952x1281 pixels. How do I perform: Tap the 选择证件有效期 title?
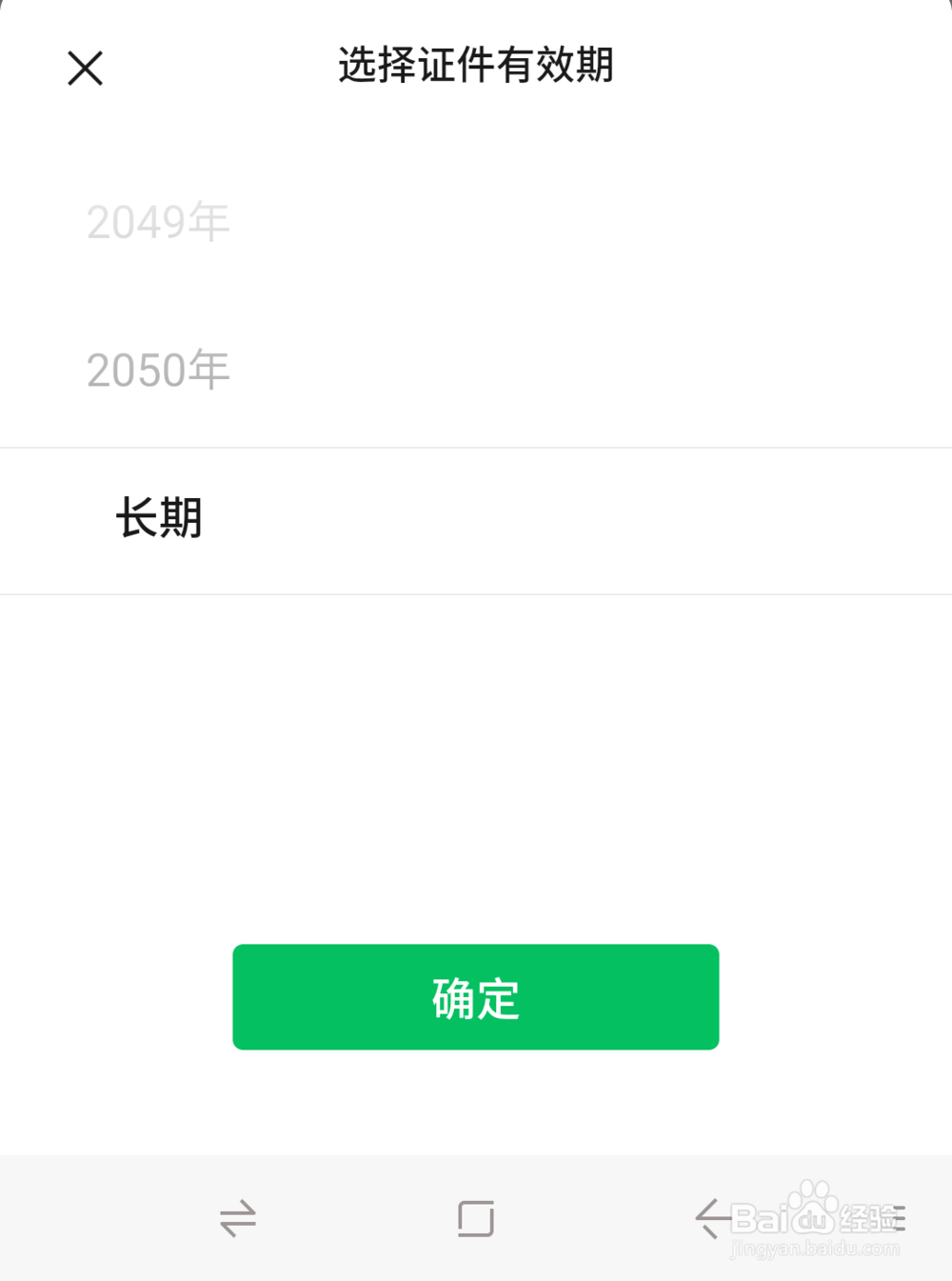coord(476,68)
